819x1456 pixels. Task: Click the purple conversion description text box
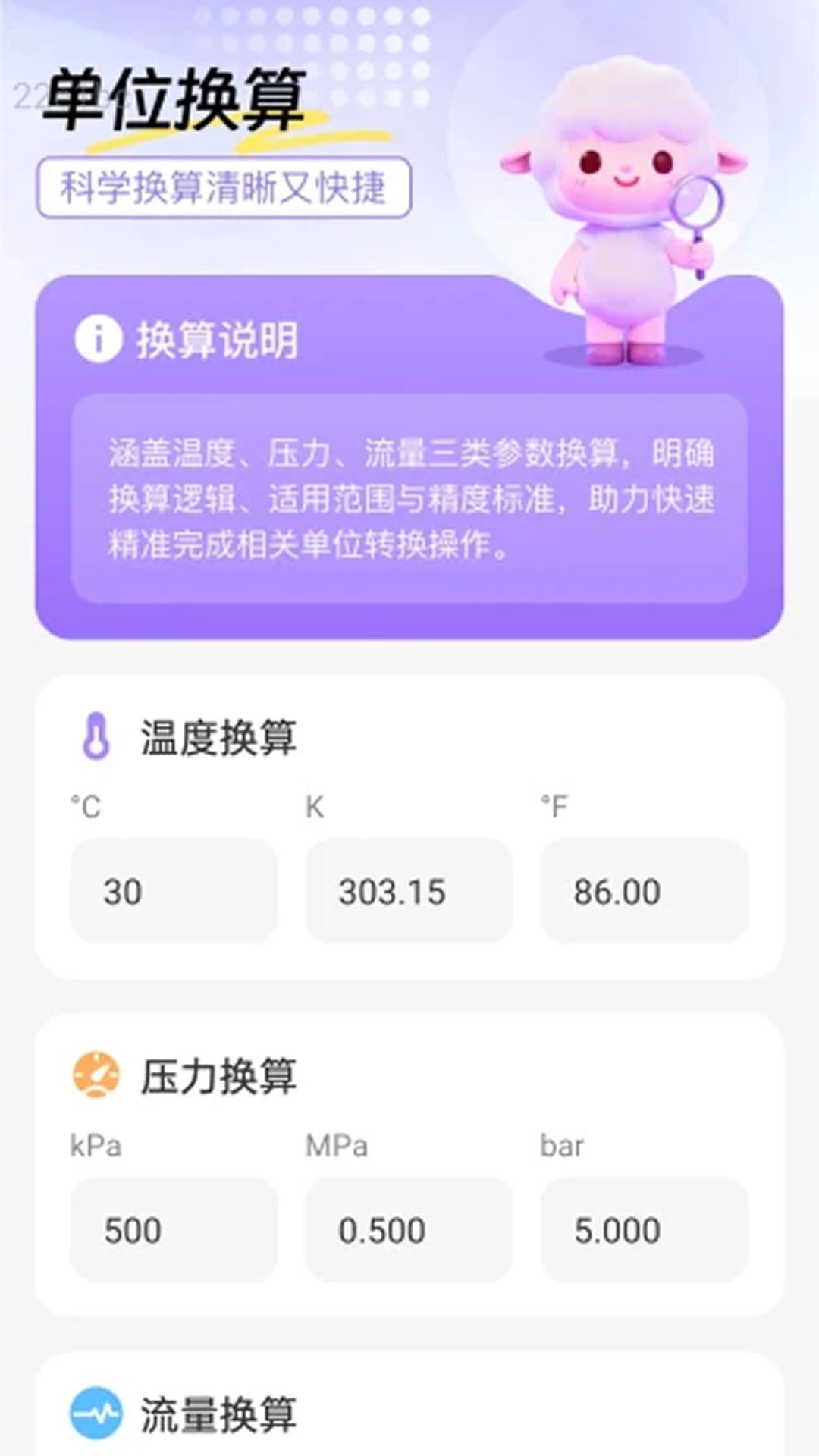pos(409,497)
